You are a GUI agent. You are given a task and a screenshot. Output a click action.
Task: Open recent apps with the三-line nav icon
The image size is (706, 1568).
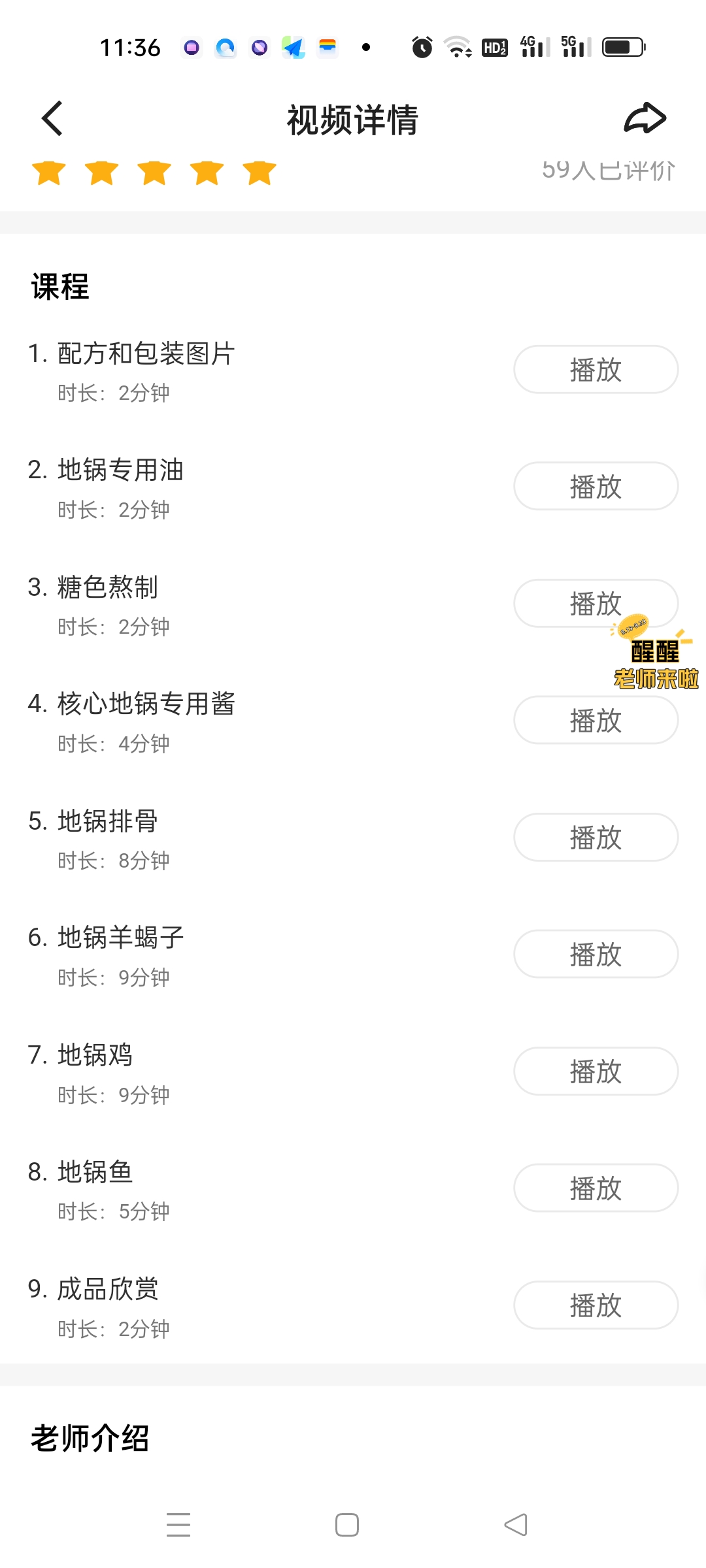pos(178,1525)
